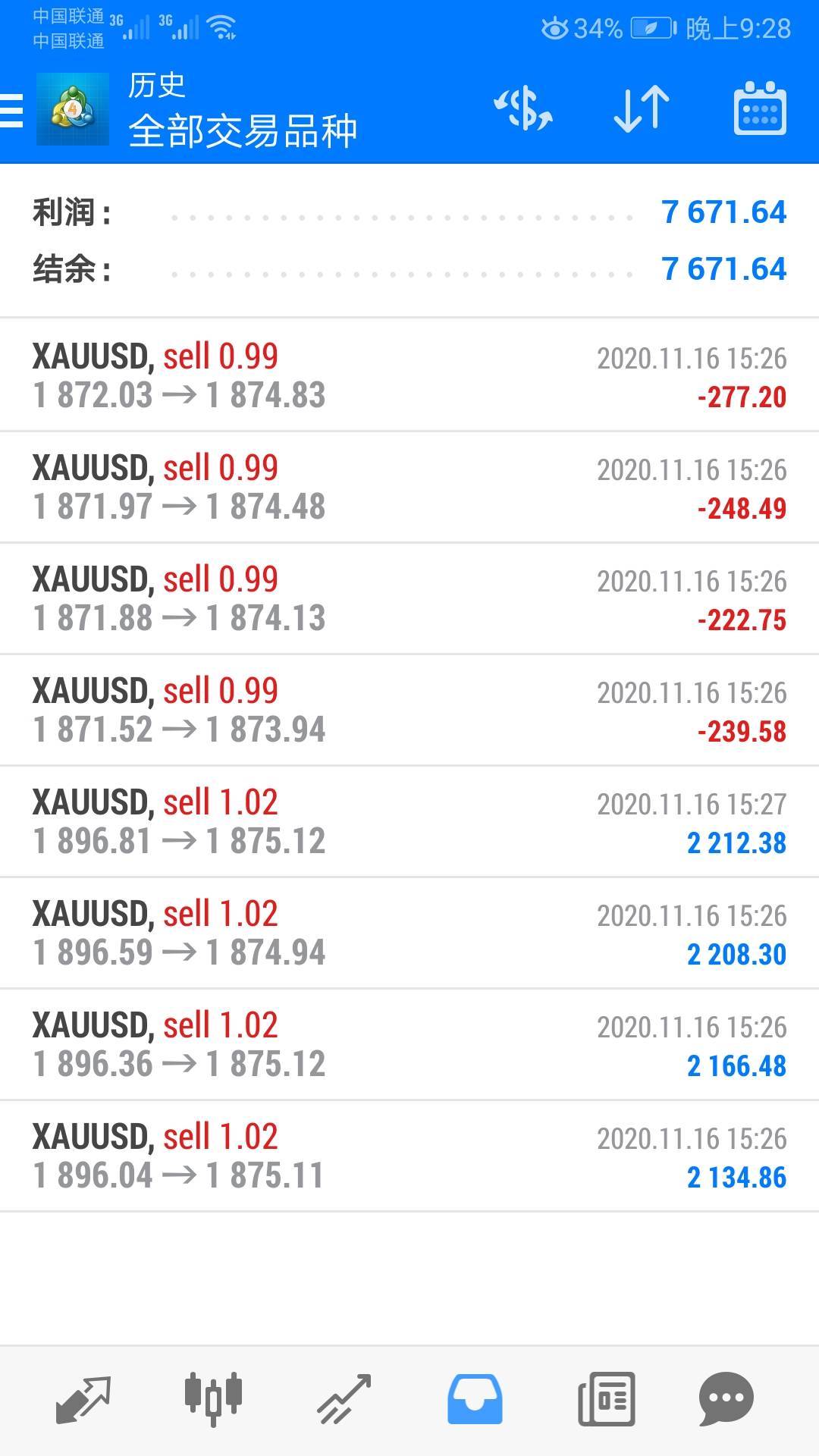
Task: Select the XAUUSD trade with profit 2 166.48
Action: tap(409, 1045)
